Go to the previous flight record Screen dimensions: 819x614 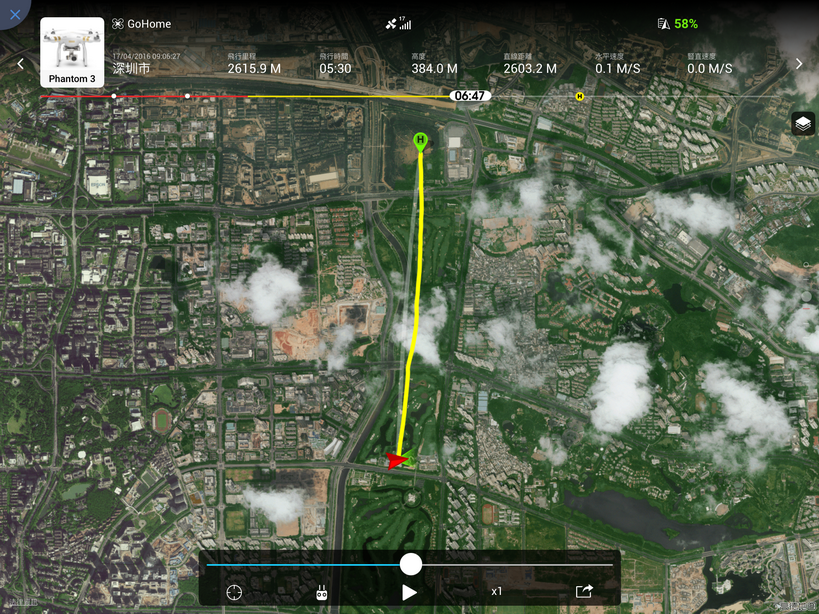pyautogui.click(x=20, y=64)
